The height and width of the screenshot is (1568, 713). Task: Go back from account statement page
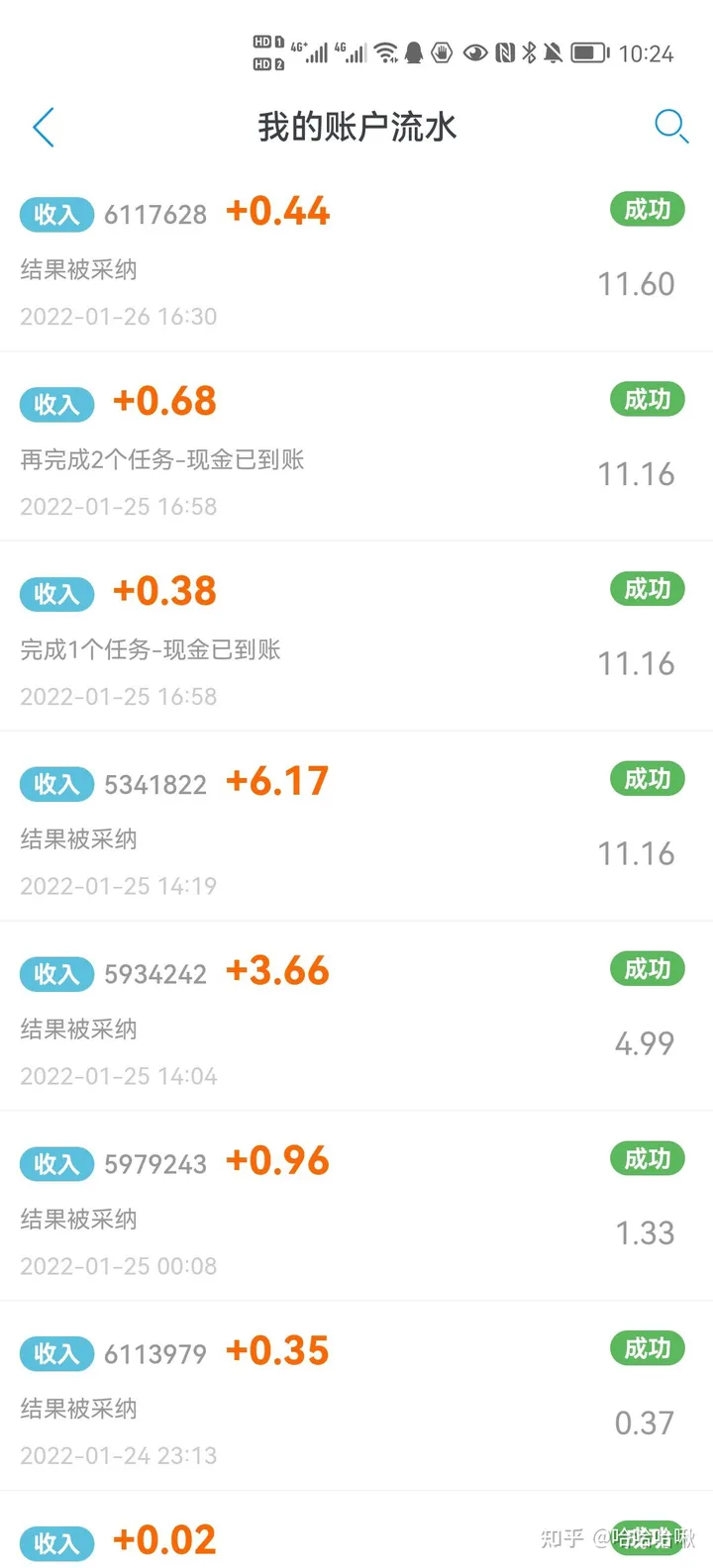(44, 128)
